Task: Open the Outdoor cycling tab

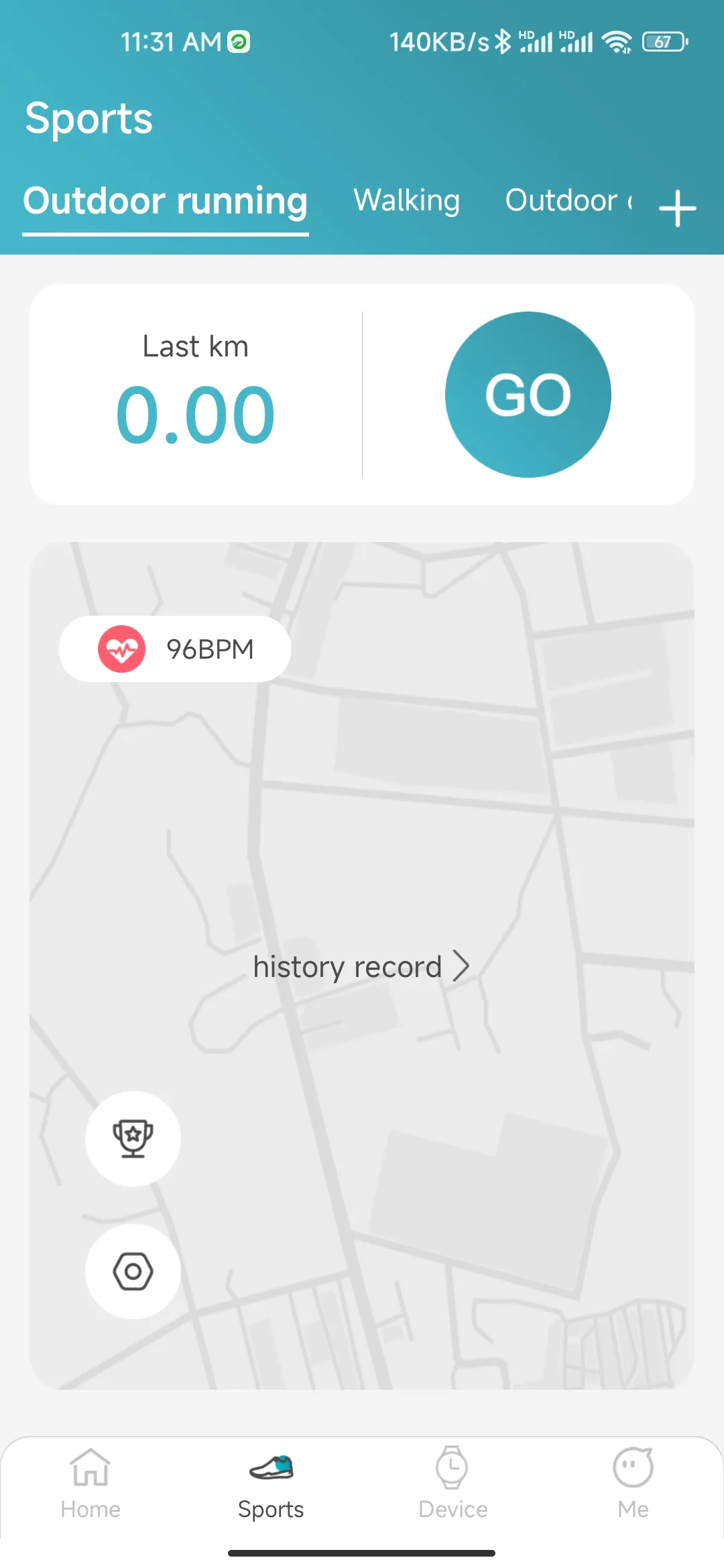Action: [x=568, y=200]
